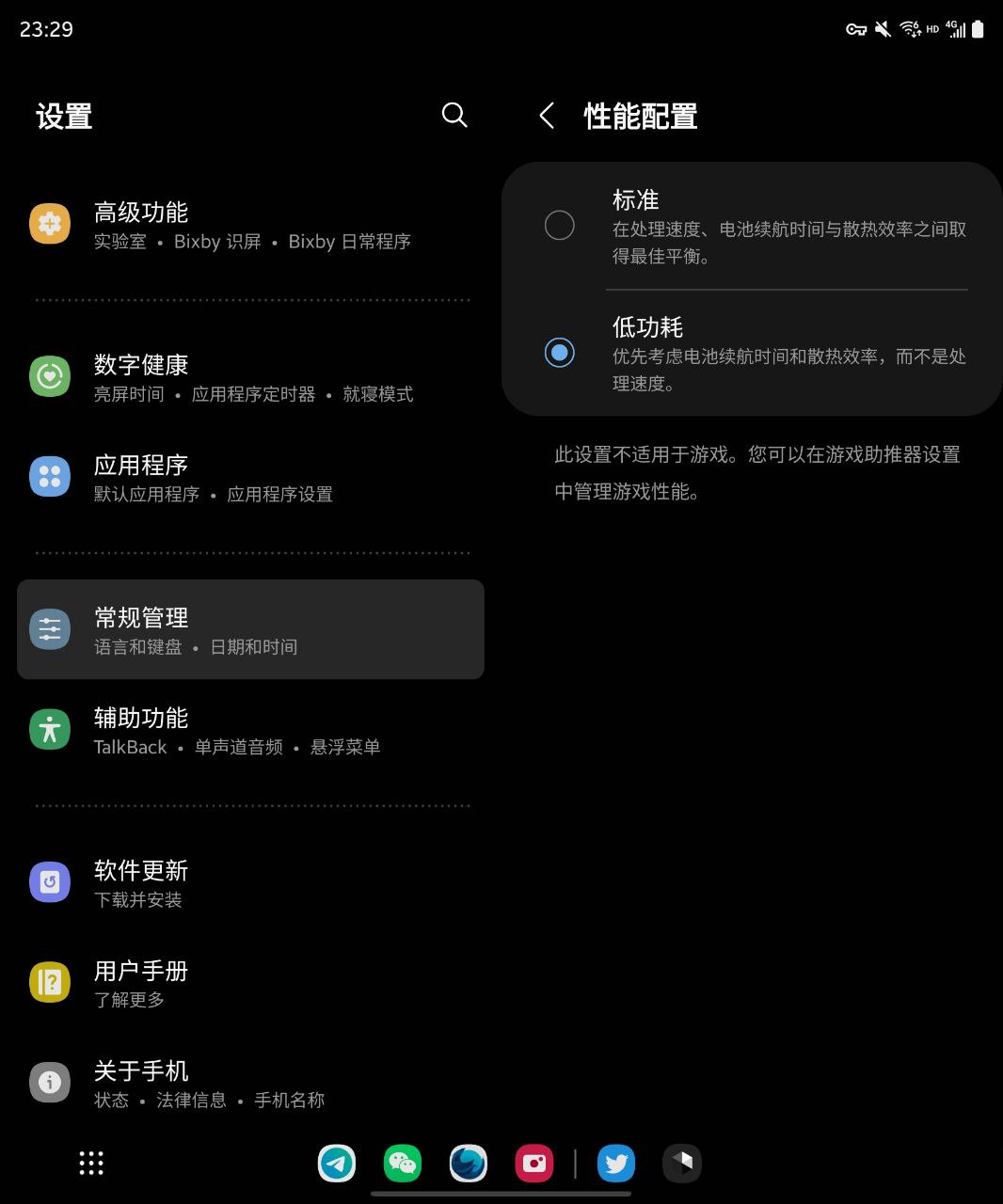Screen dimensions: 1003x1204
Task: Open 应用程序 settings
Action: tap(250, 478)
